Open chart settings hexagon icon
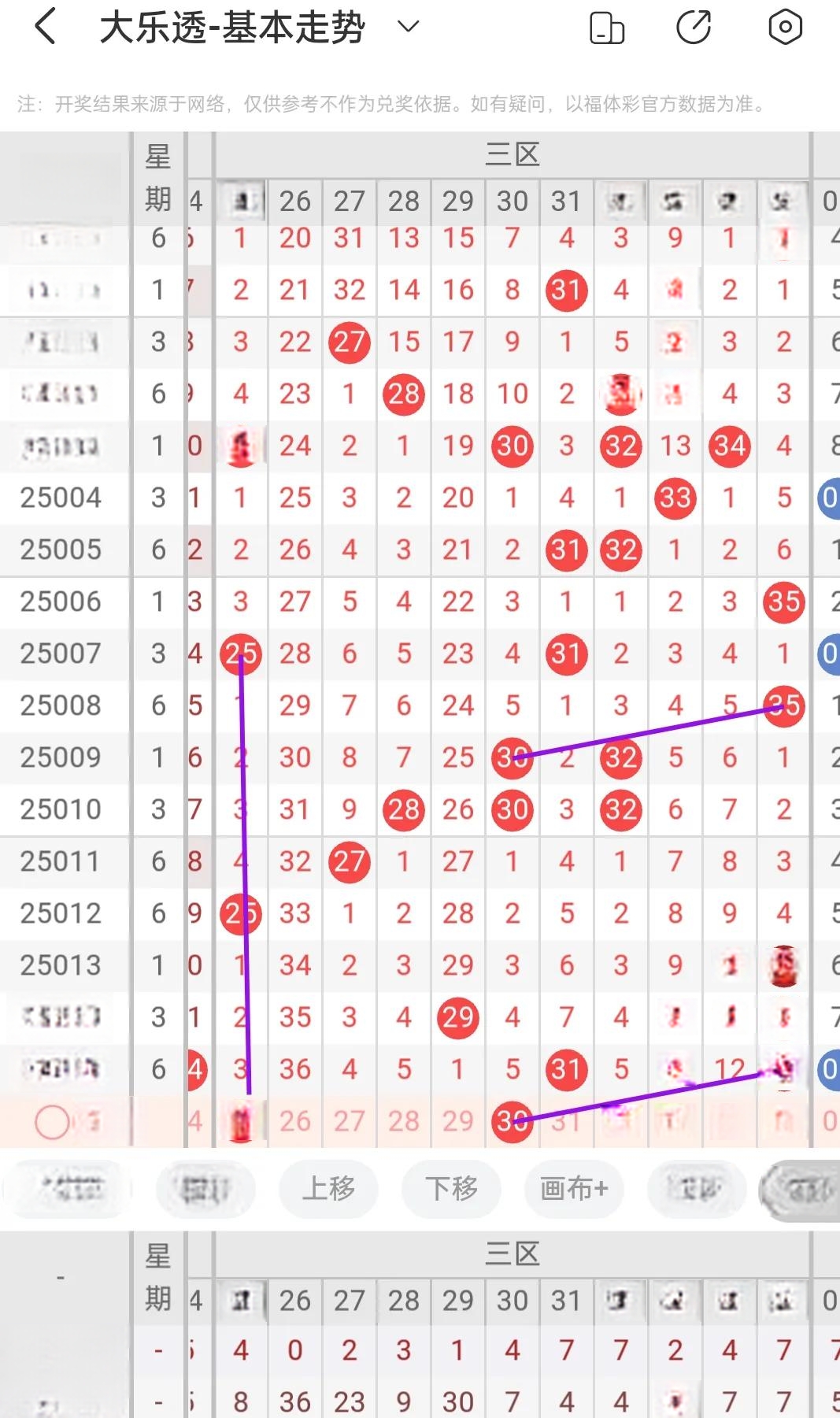 tap(785, 27)
